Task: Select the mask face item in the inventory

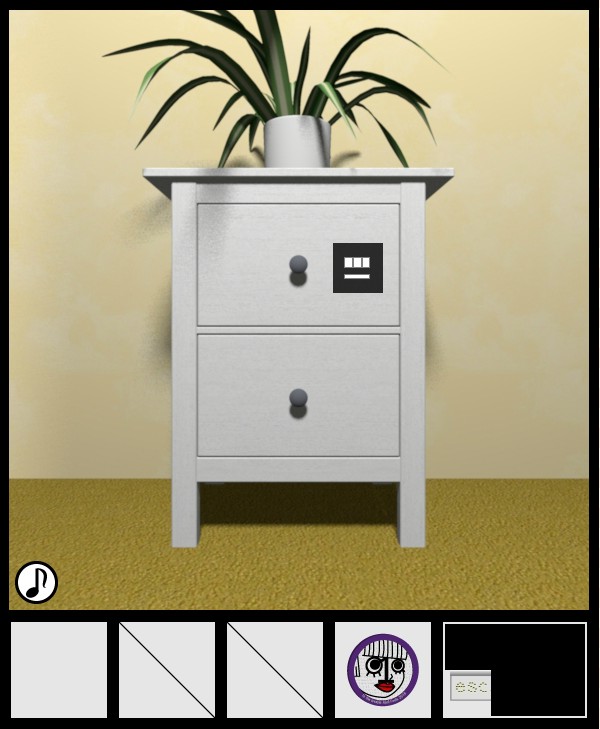Action: pos(383,670)
